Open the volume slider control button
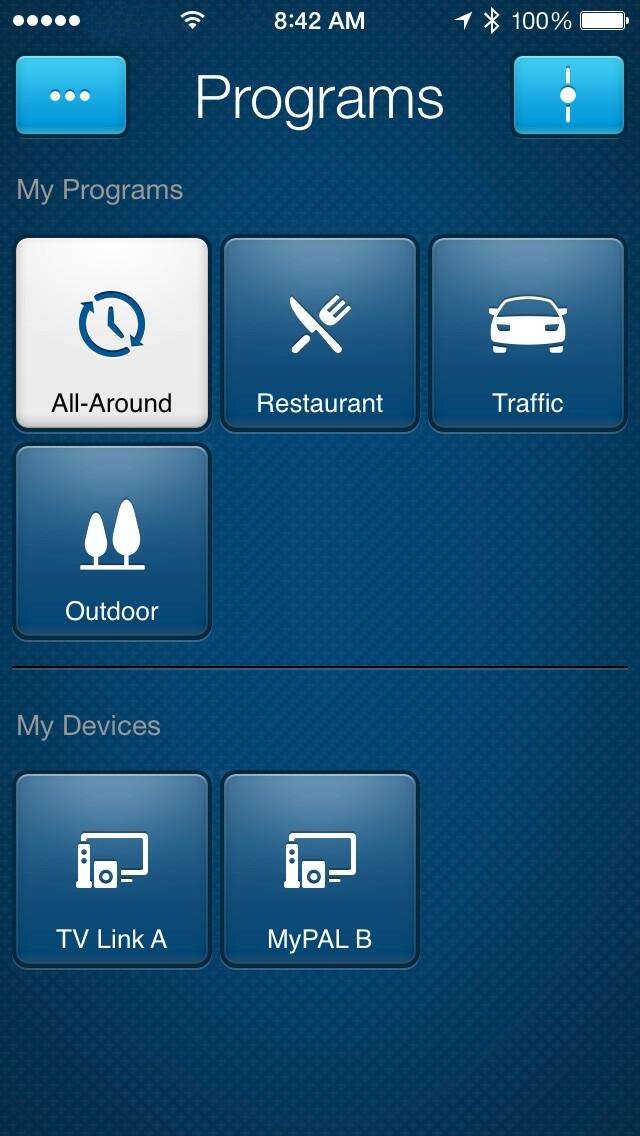 [x=569, y=96]
